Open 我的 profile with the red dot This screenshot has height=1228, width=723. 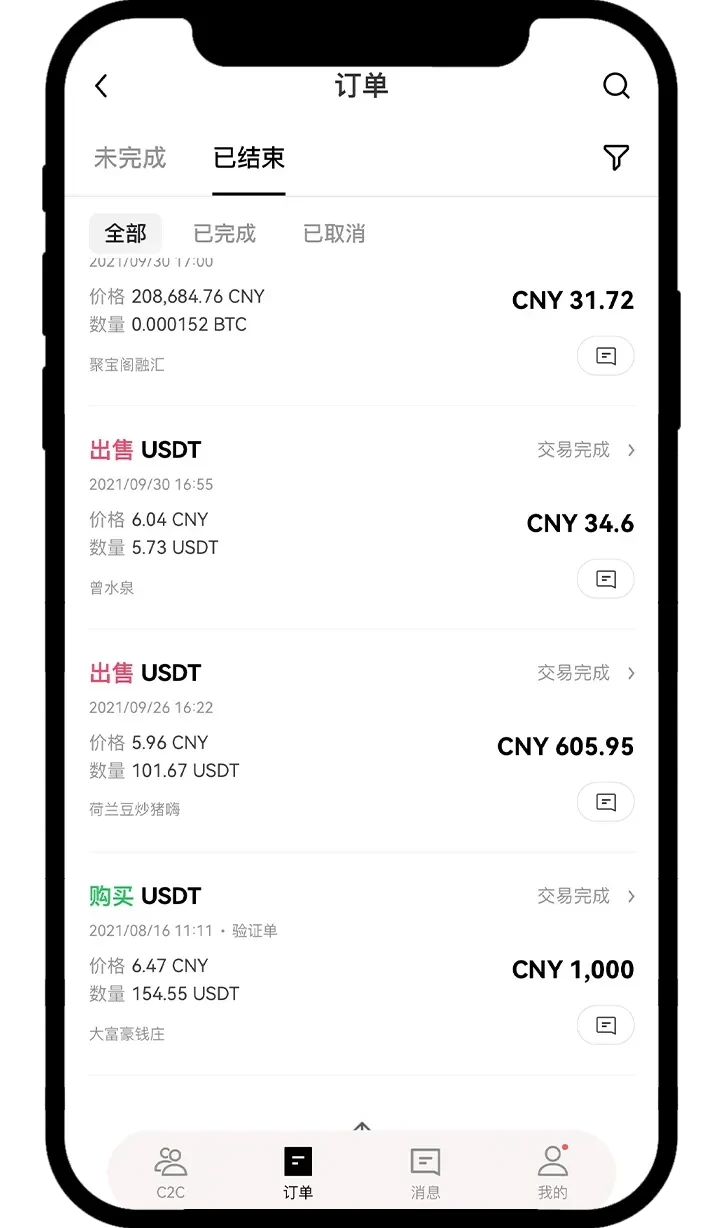click(553, 1172)
